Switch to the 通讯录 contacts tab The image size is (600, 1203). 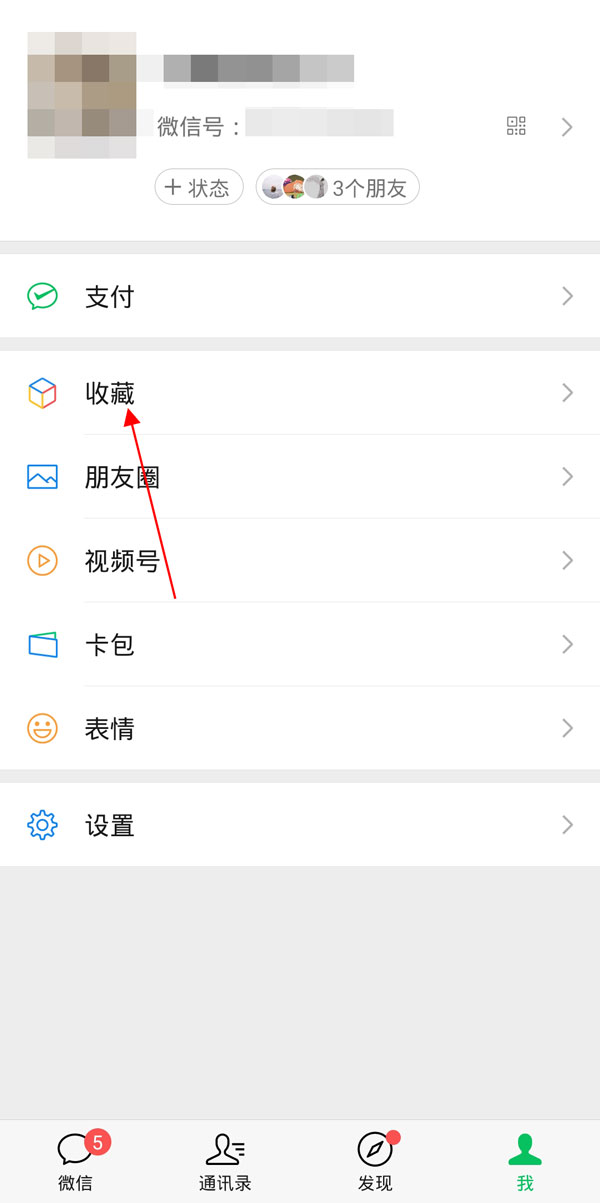point(225,1161)
